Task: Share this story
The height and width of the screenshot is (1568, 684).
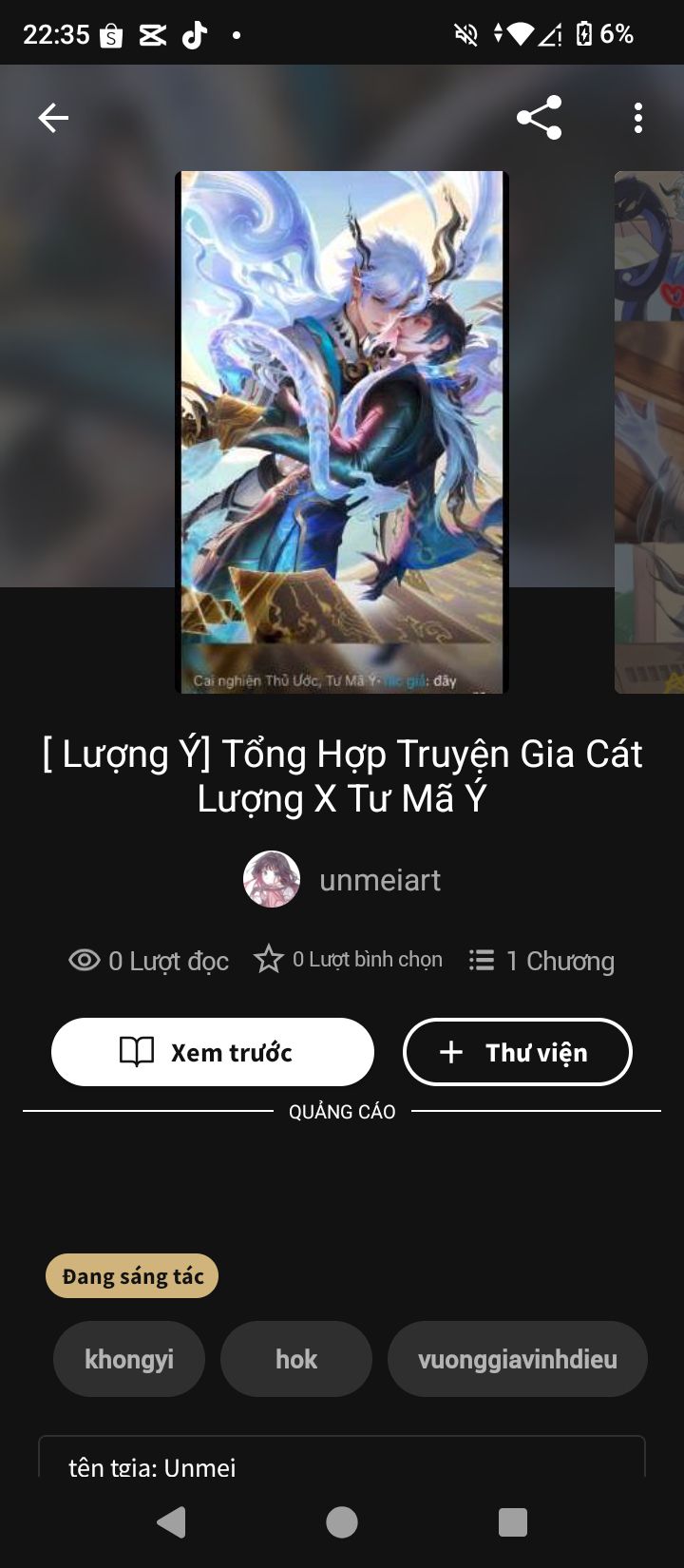Action: [539, 118]
